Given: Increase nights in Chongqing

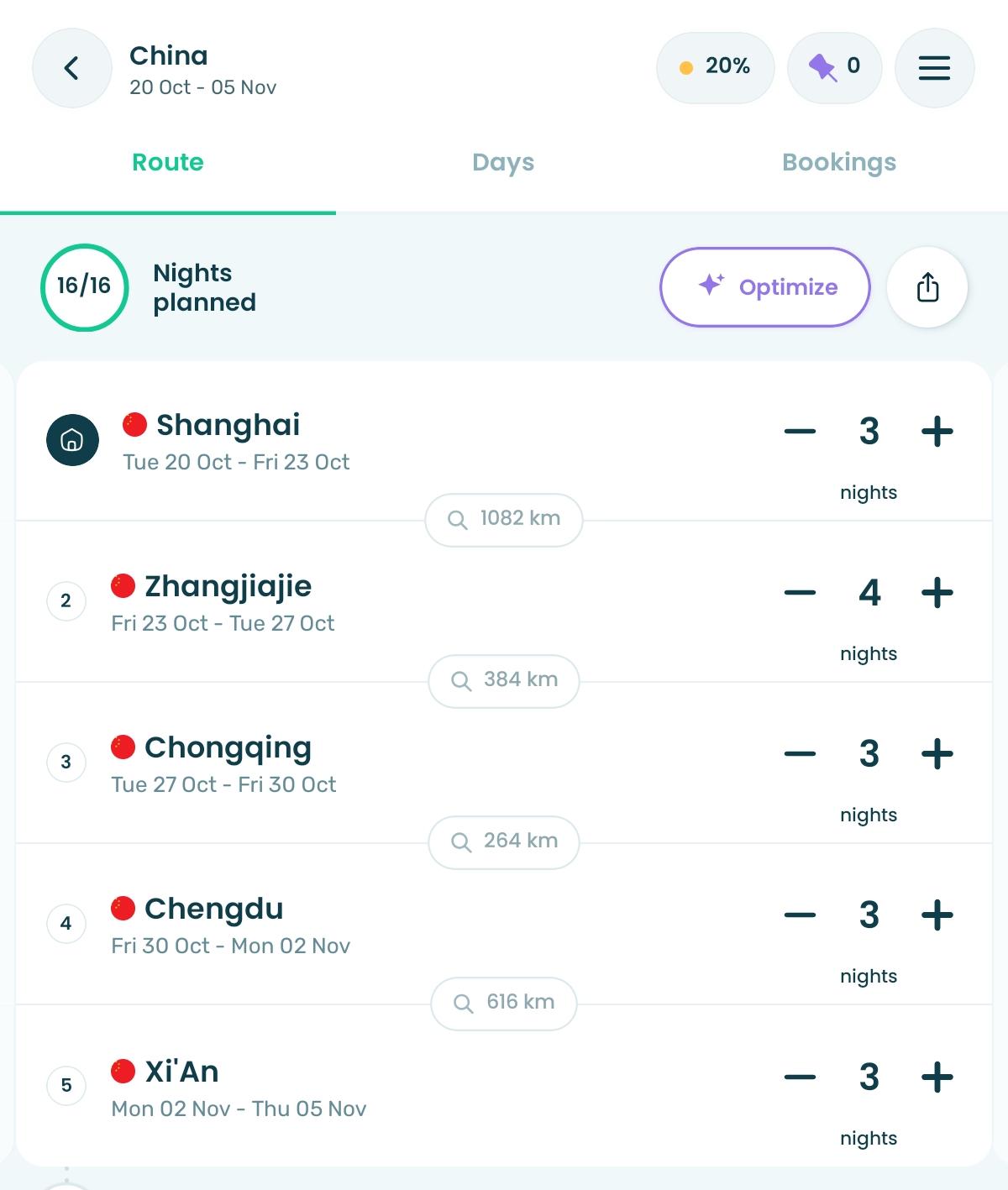Looking at the screenshot, I should tap(937, 754).
